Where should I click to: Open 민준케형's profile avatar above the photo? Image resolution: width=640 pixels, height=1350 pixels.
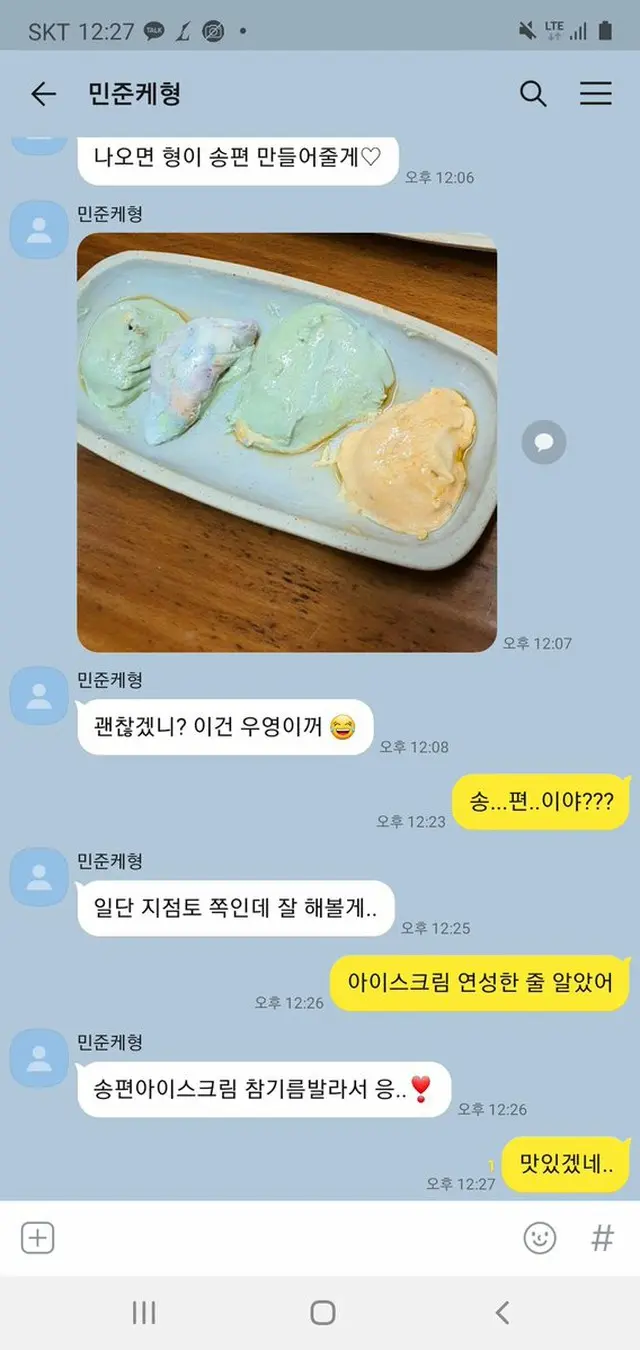point(39,229)
